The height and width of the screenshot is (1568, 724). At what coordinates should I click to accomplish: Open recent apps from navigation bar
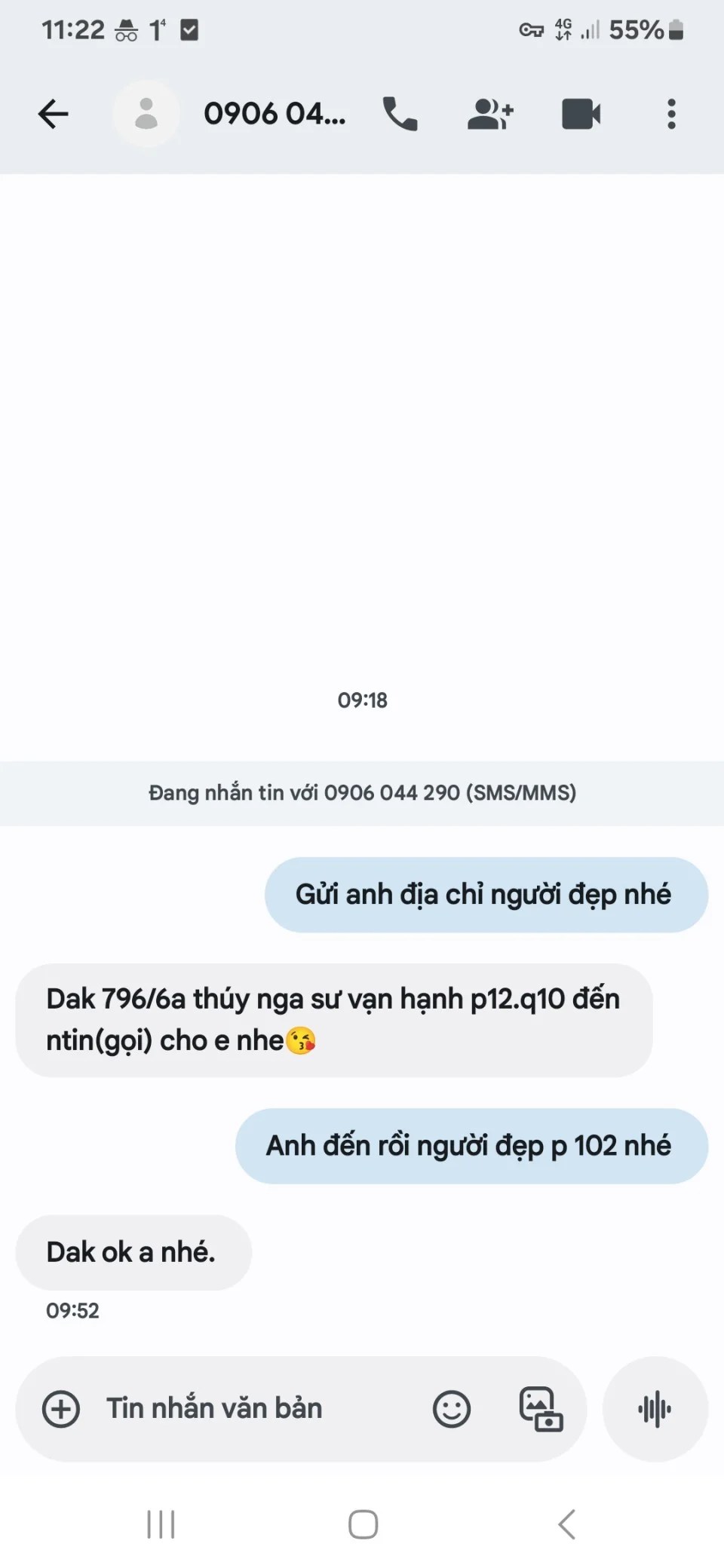(161, 1524)
